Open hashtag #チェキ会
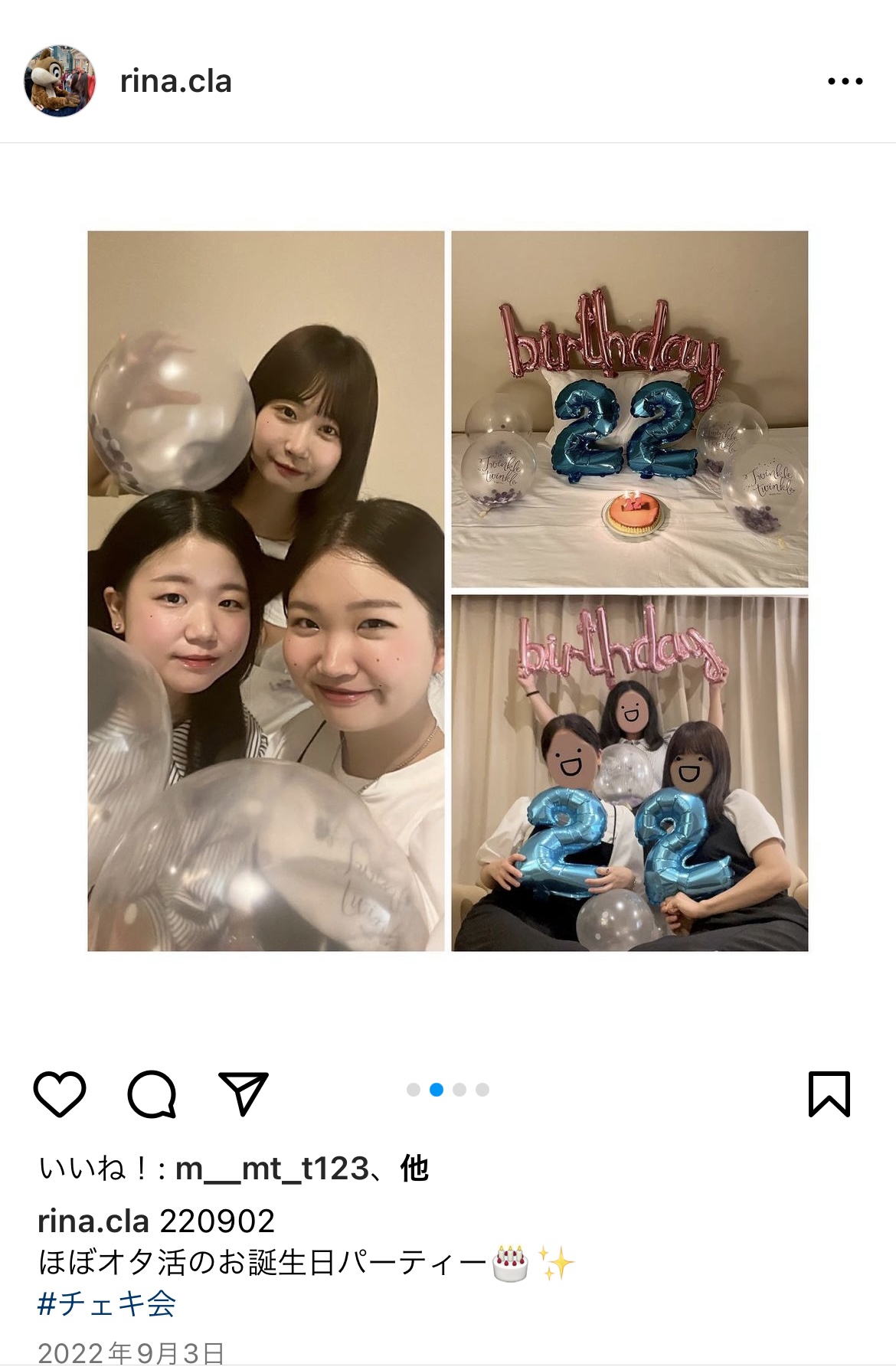This screenshot has height=1370, width=896. [106, 1303]
